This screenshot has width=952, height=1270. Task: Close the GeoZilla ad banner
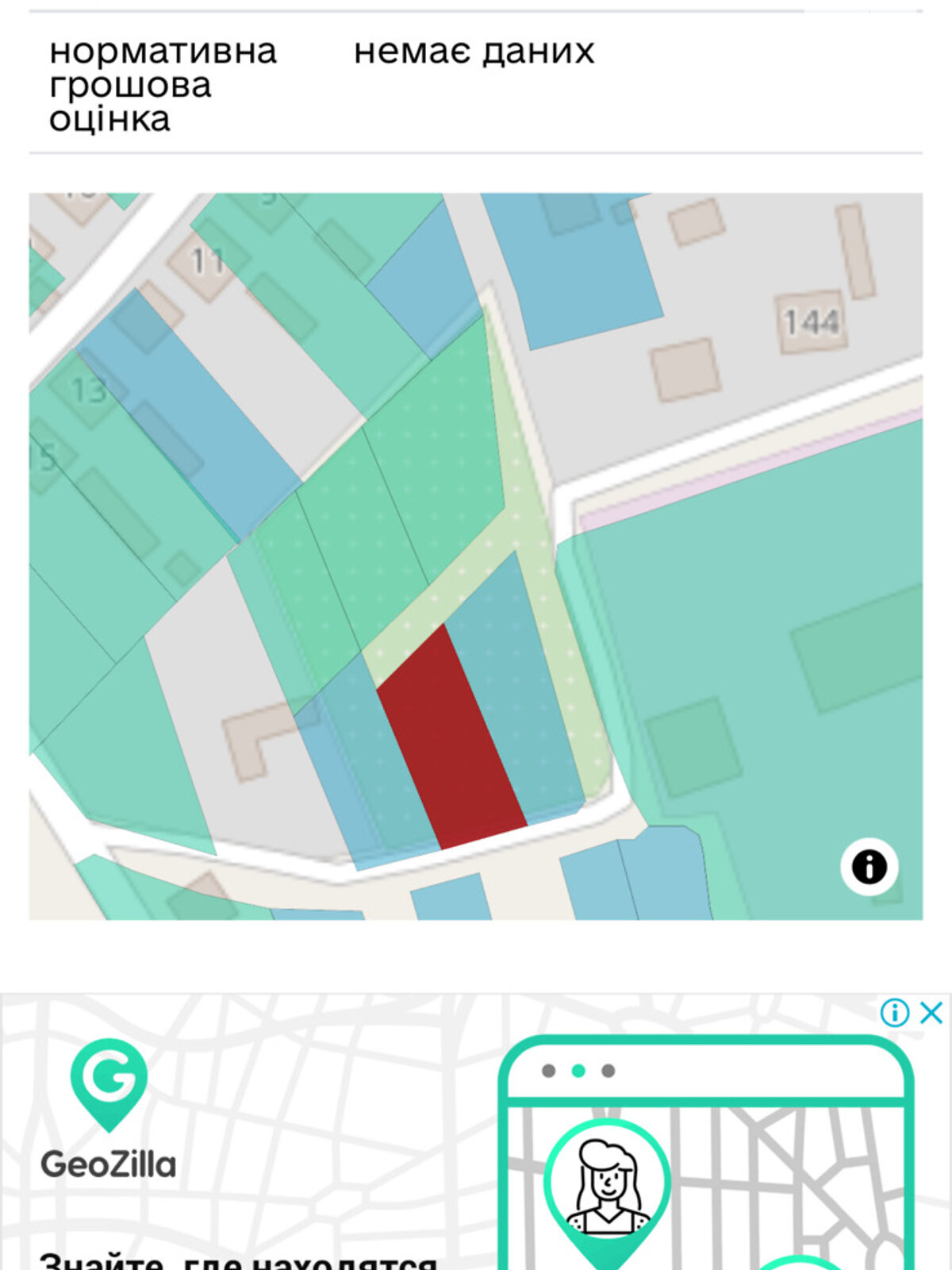pyautogui.click(x=931, y=1014)
